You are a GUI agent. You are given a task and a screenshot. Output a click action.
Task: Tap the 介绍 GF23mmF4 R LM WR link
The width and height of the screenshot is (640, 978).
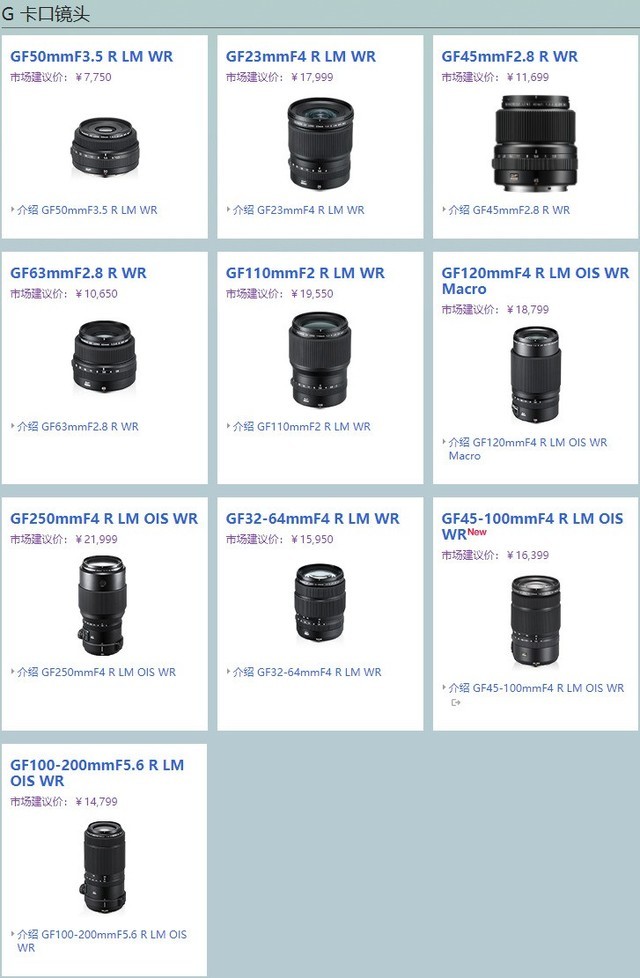pyautogui.click(x=298, y=210)
